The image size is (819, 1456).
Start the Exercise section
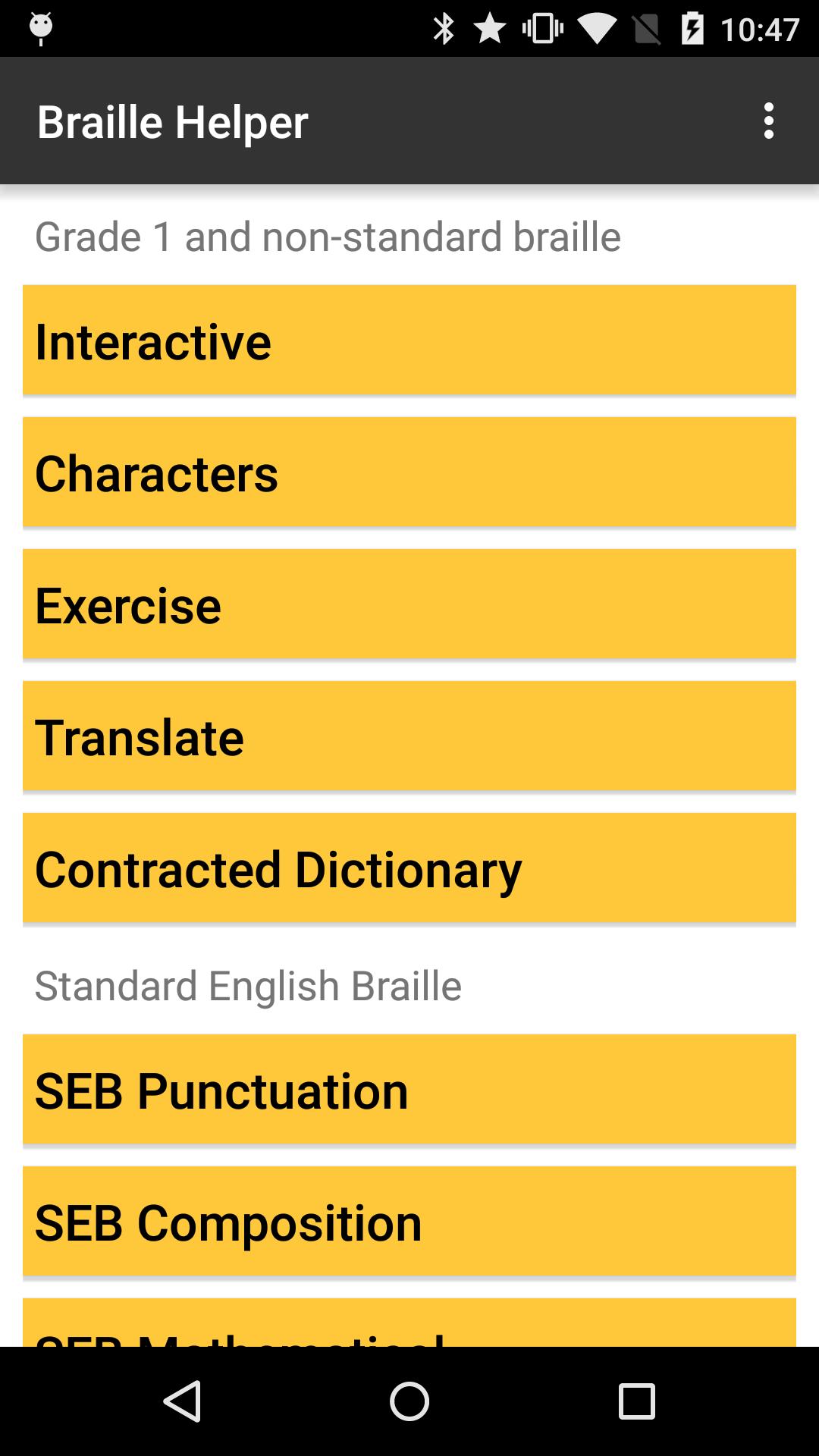point(409,604)
